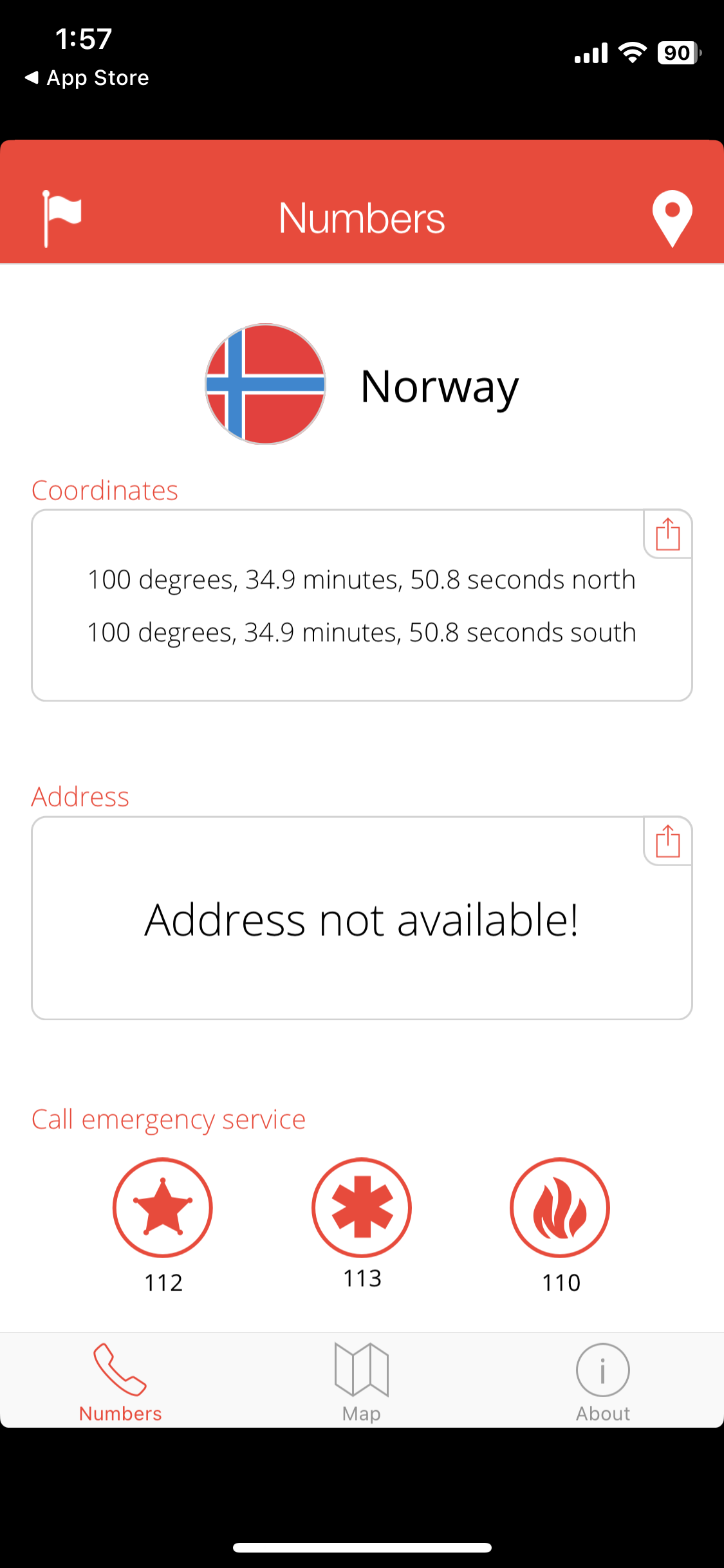The width and height of the screenshot is (724, 1568).
Task: Return to the App Store
Action: (x=87, y=78)
